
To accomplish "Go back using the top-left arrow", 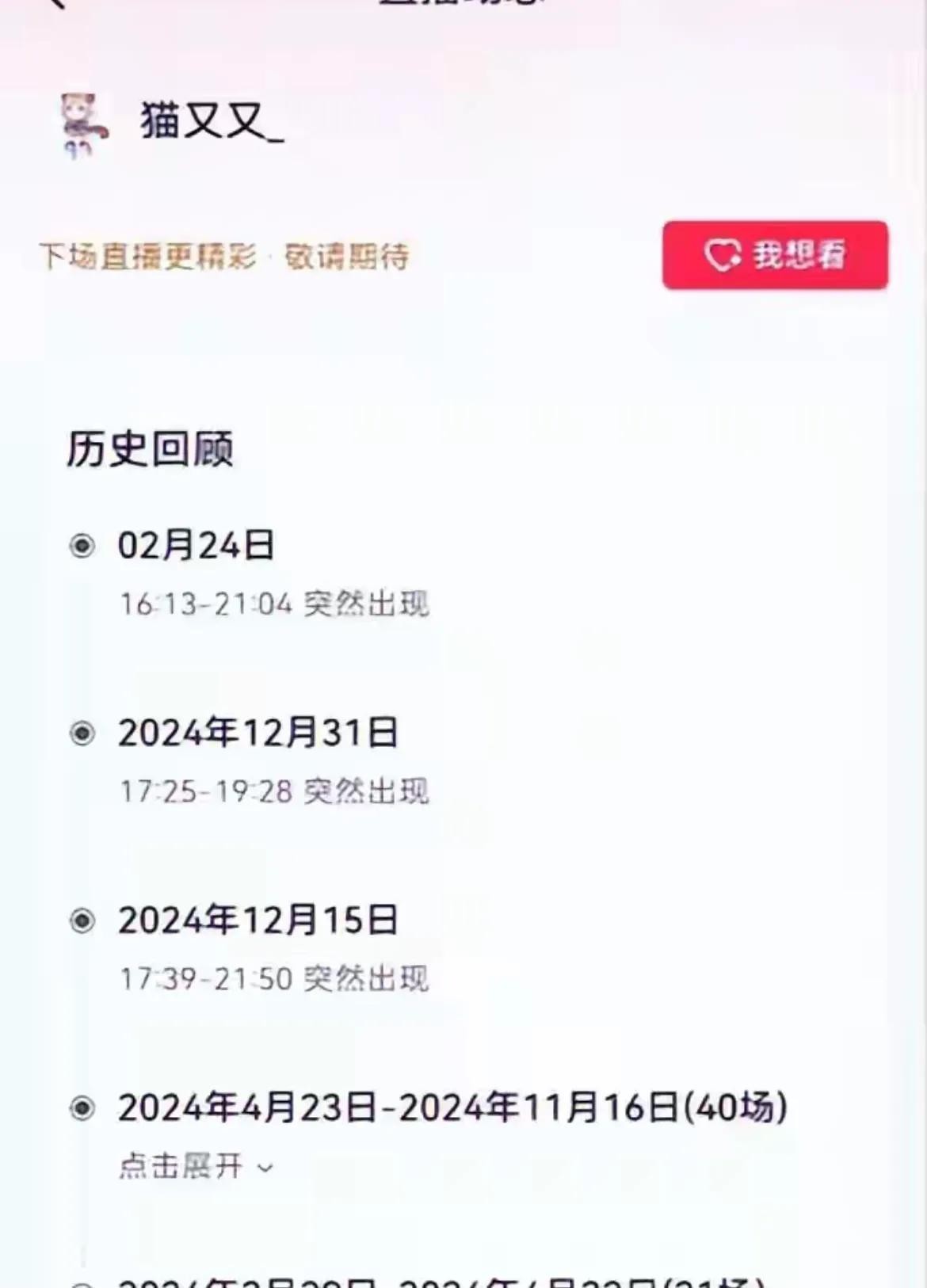I will 55,3.
